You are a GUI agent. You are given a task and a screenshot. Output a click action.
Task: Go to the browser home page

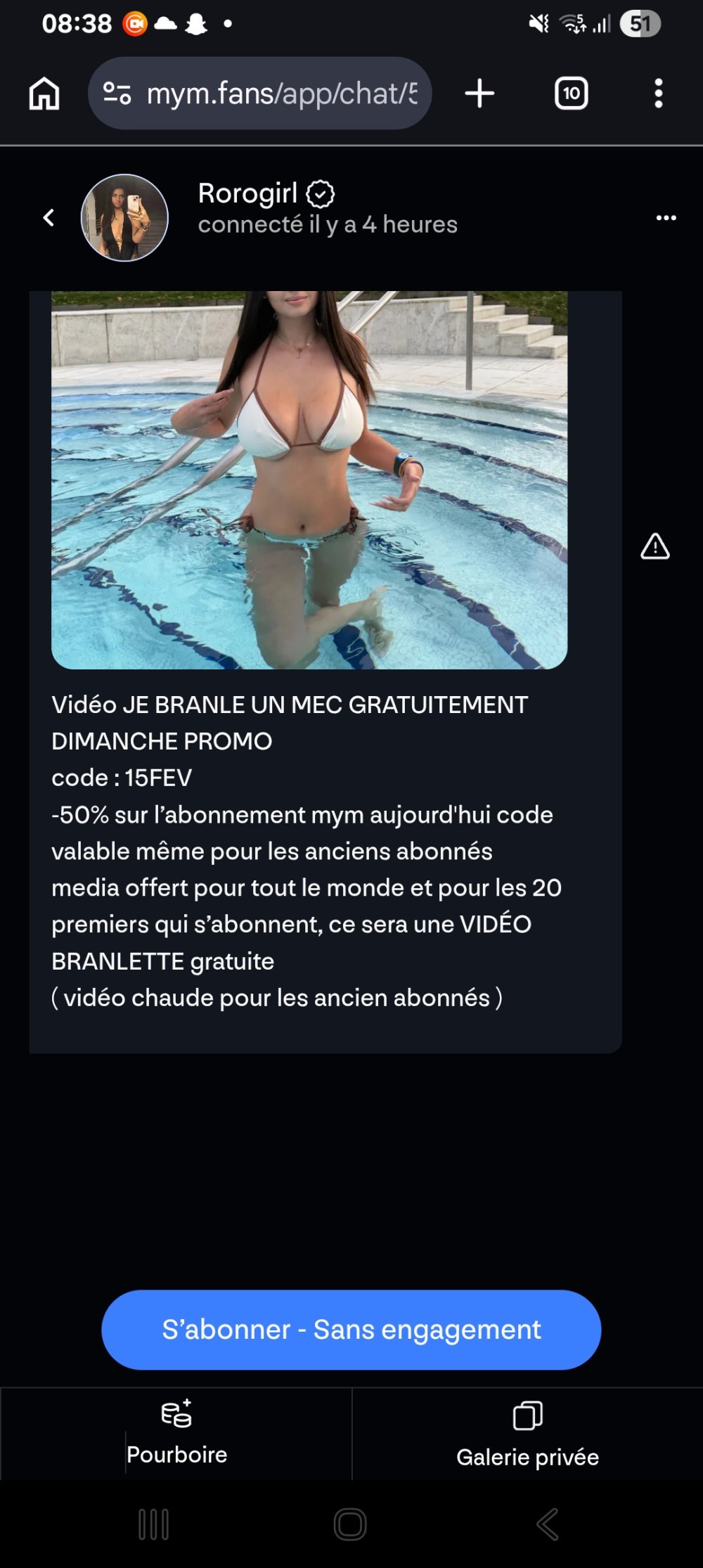(44, 94)
